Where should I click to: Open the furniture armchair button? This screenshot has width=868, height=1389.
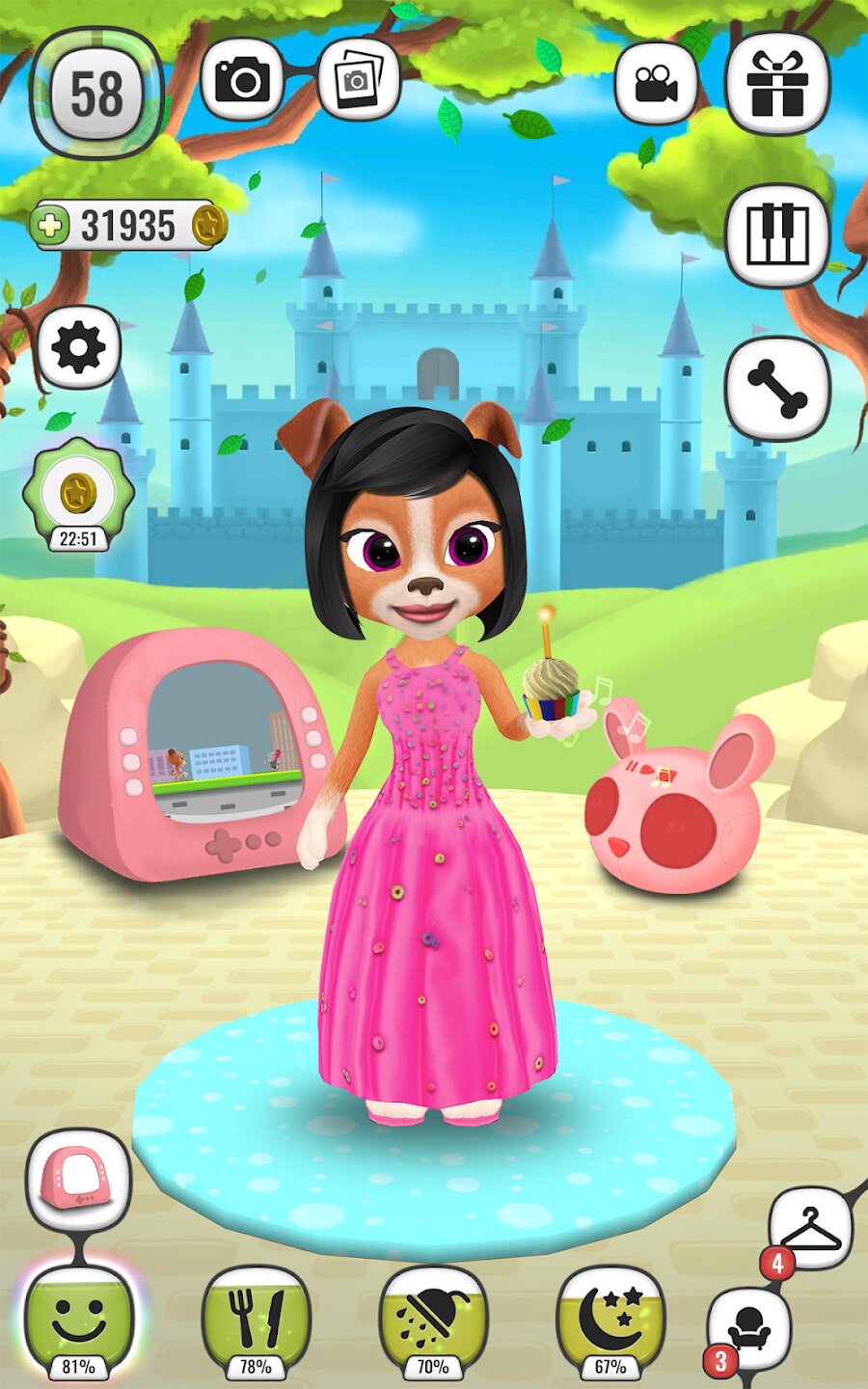[749, 1329]
